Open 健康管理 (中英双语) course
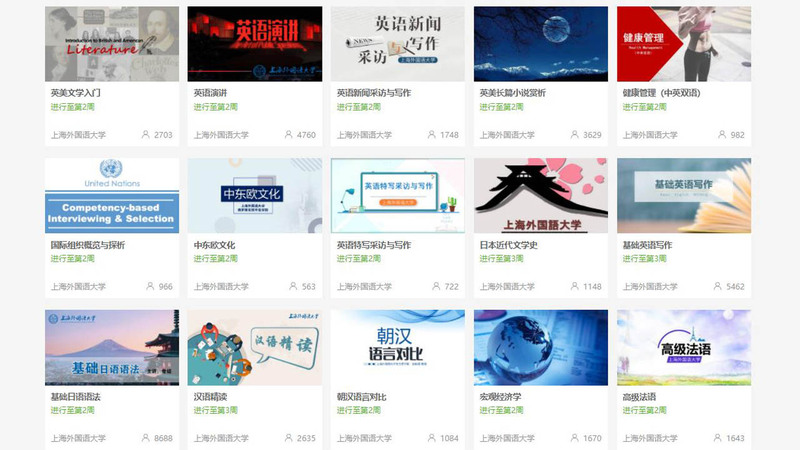The width and height of the screenshot is (800, 450). (684, 45)
